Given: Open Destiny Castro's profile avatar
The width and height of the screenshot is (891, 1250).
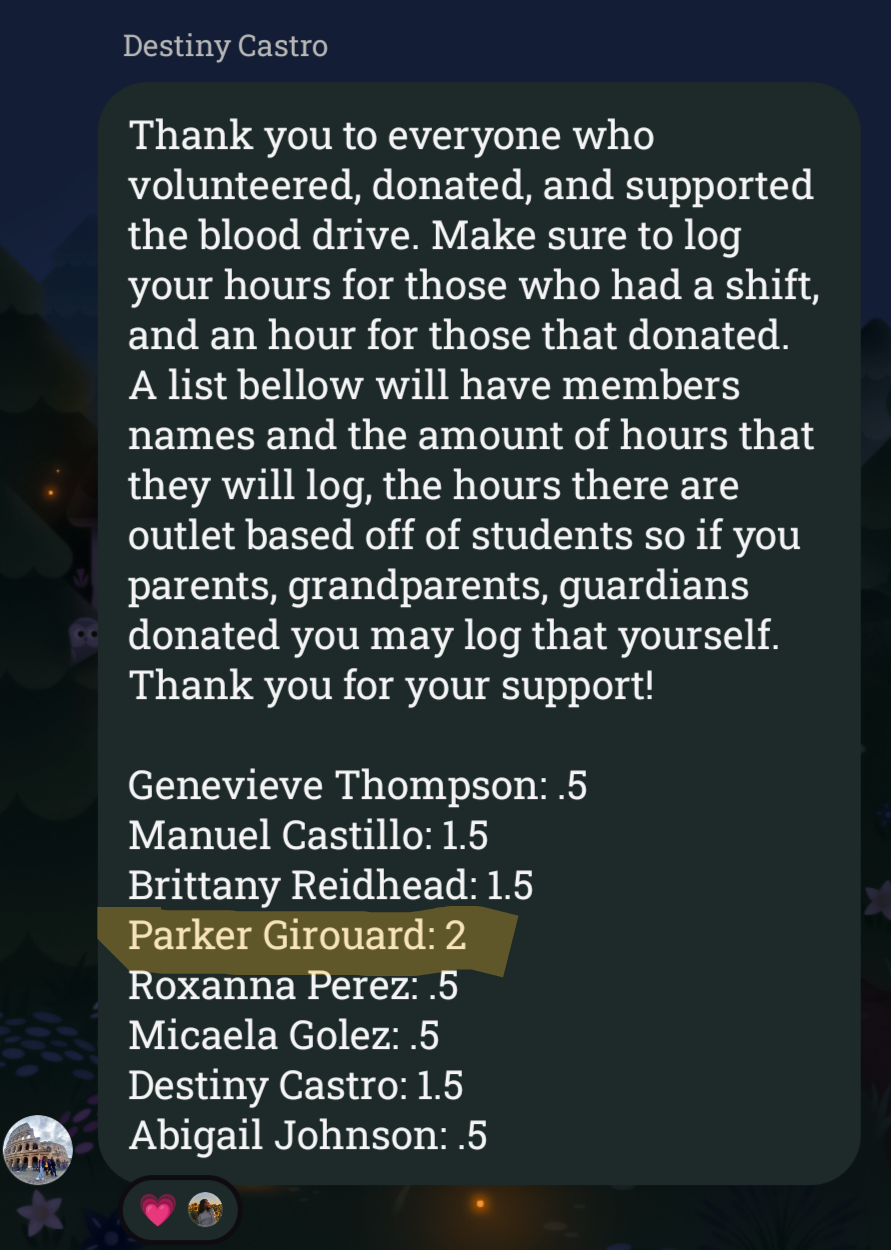Looking at the screenshot, I should click(x=38, y=1149).
